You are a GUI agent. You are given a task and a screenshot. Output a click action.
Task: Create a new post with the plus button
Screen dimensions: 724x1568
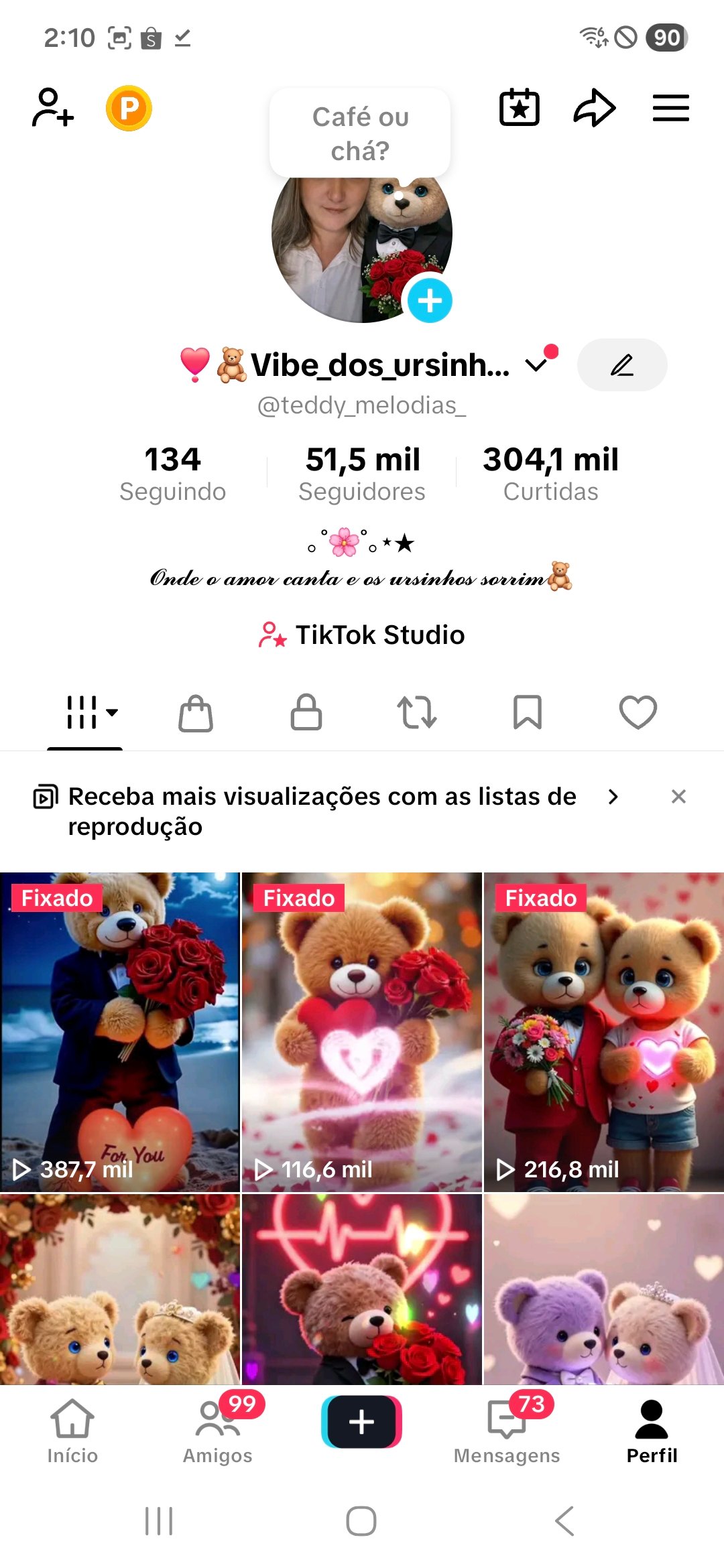tap(362, 1422)
